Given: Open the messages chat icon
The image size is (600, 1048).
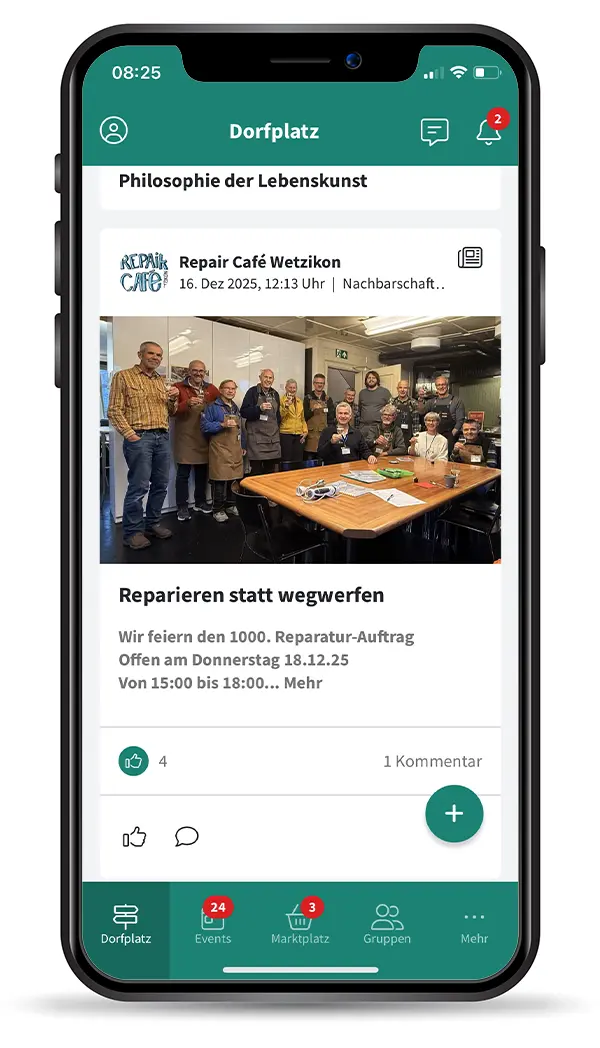Looking at the screenshot, I should 434,132.
